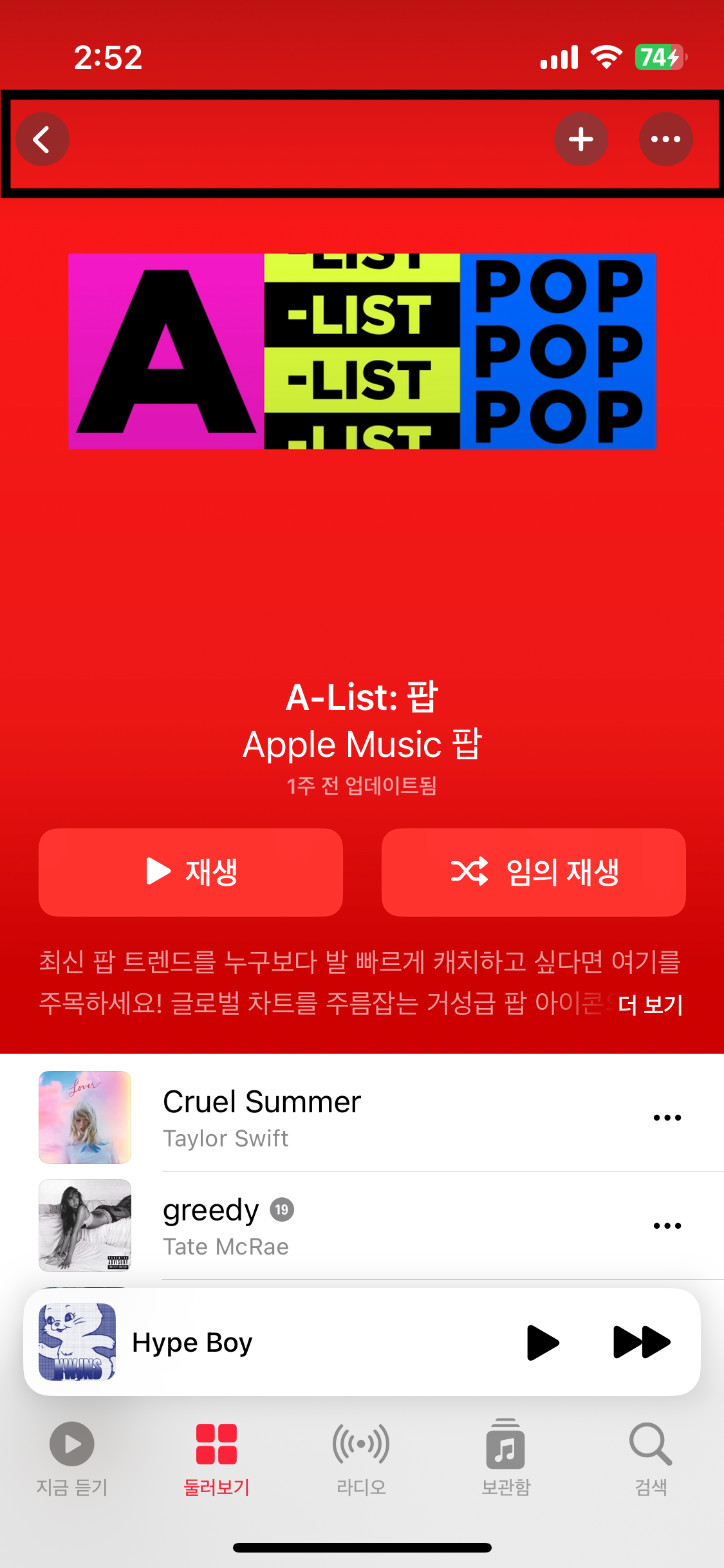This screenshot has height=1568, width=724.
Task: Open options for Cruel Summer
Action: pos(667,1117)
